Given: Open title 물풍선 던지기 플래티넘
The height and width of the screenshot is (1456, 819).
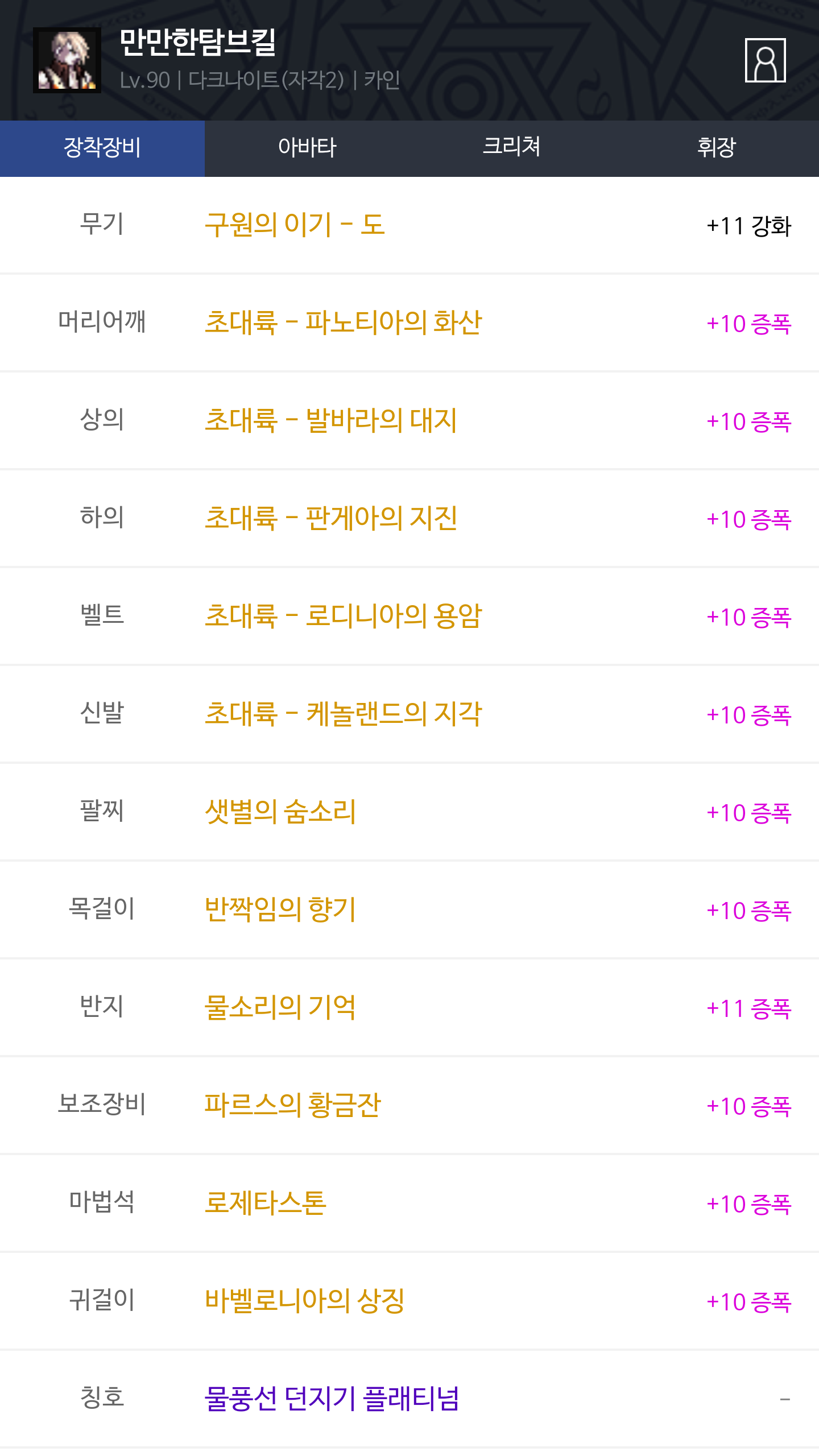Looking at the screenshot, I should [332, 1399].
